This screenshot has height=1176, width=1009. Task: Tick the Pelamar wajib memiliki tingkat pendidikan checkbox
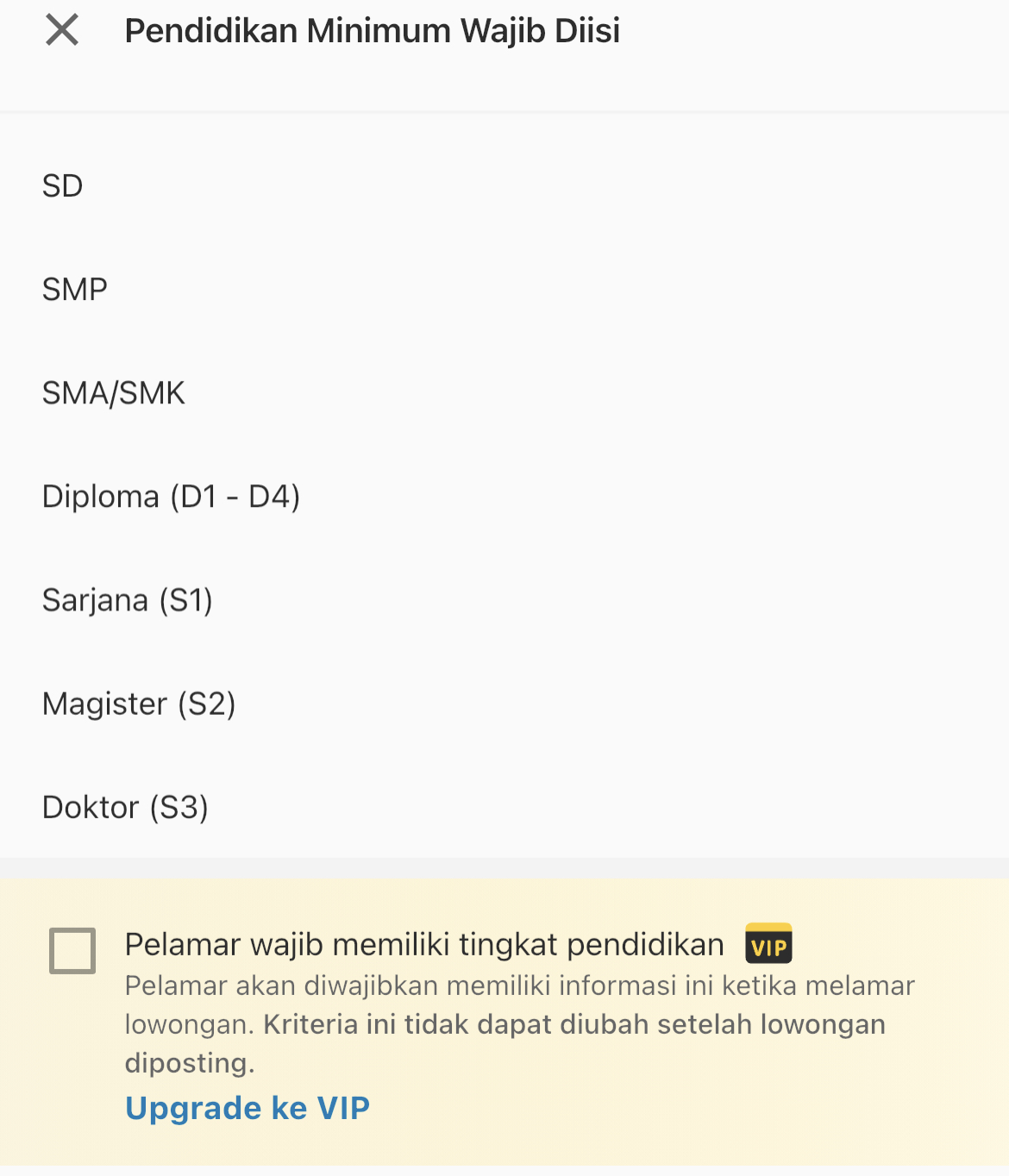[x=72, y=950]
